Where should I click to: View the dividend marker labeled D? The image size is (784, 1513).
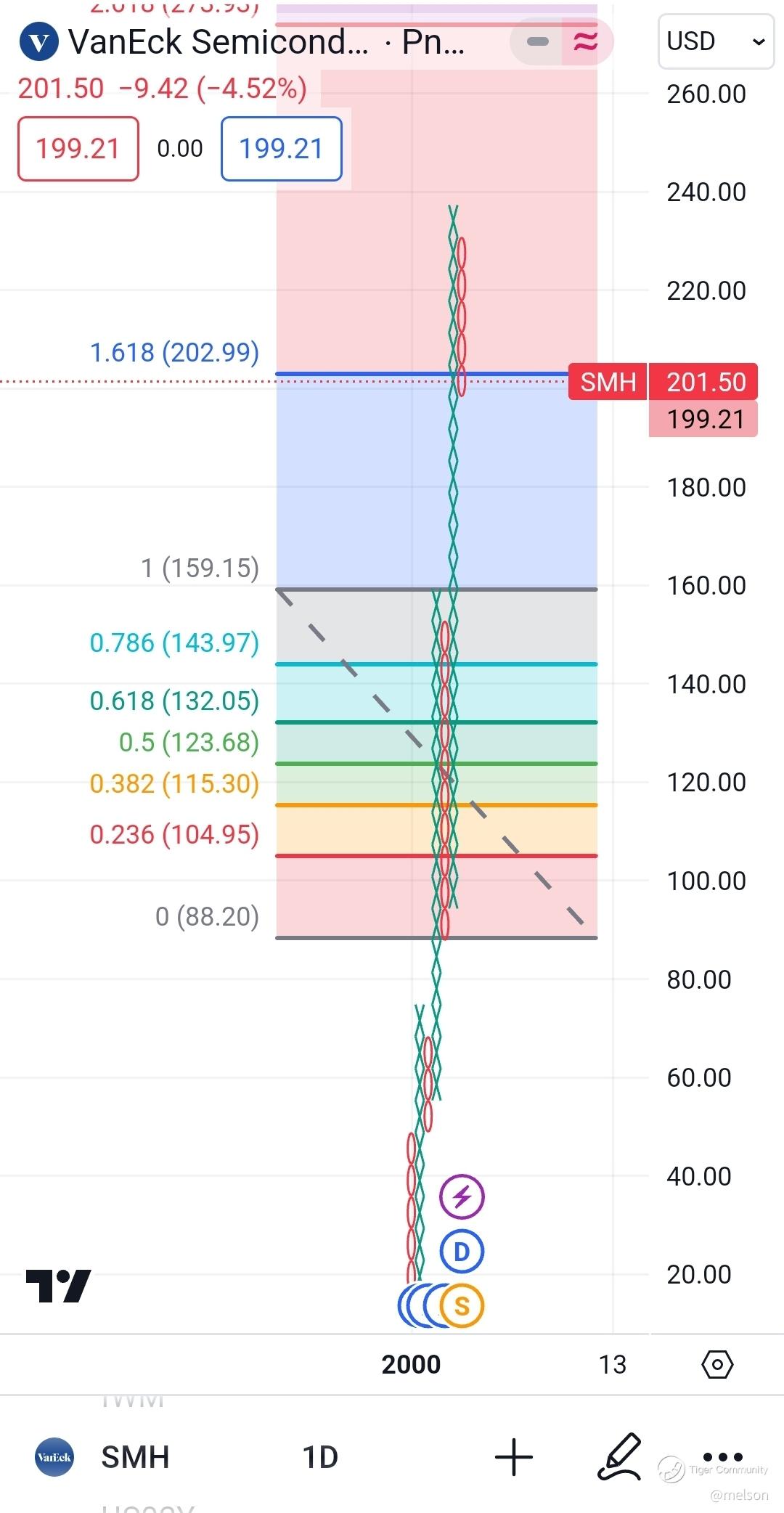pyautogui.click(x=462, y=1252)
